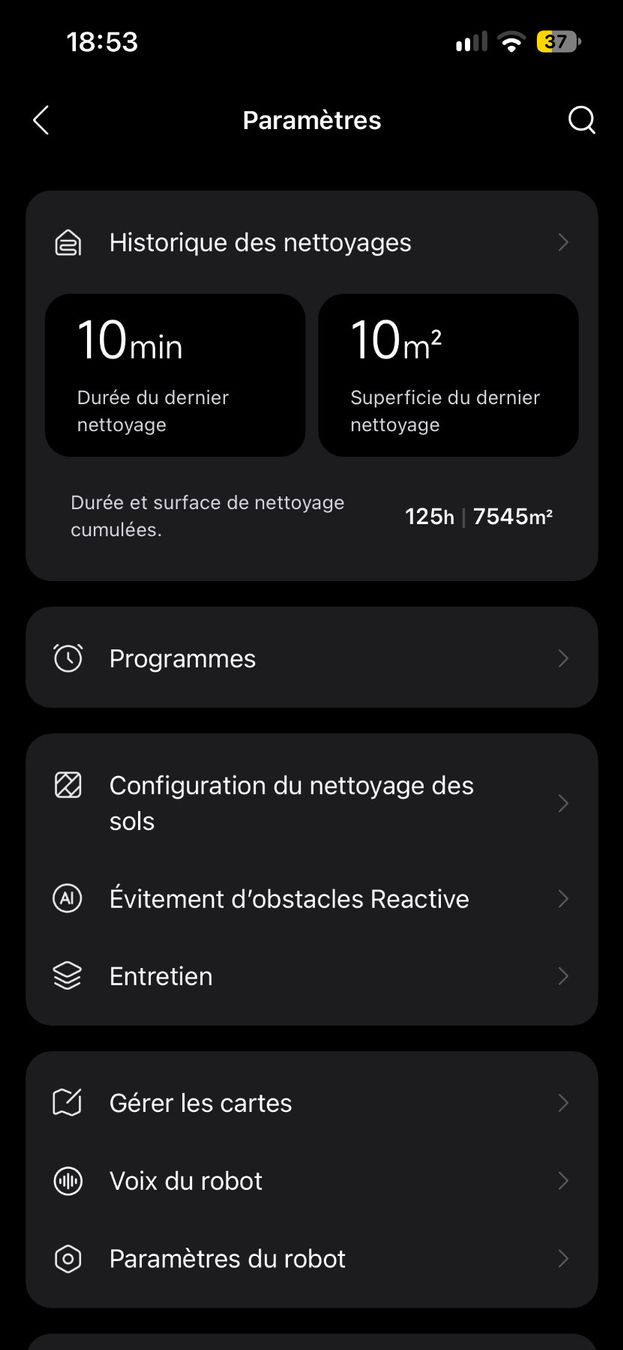Open Historique des nettoyages

pyautogui.click(x=312, y=242)
